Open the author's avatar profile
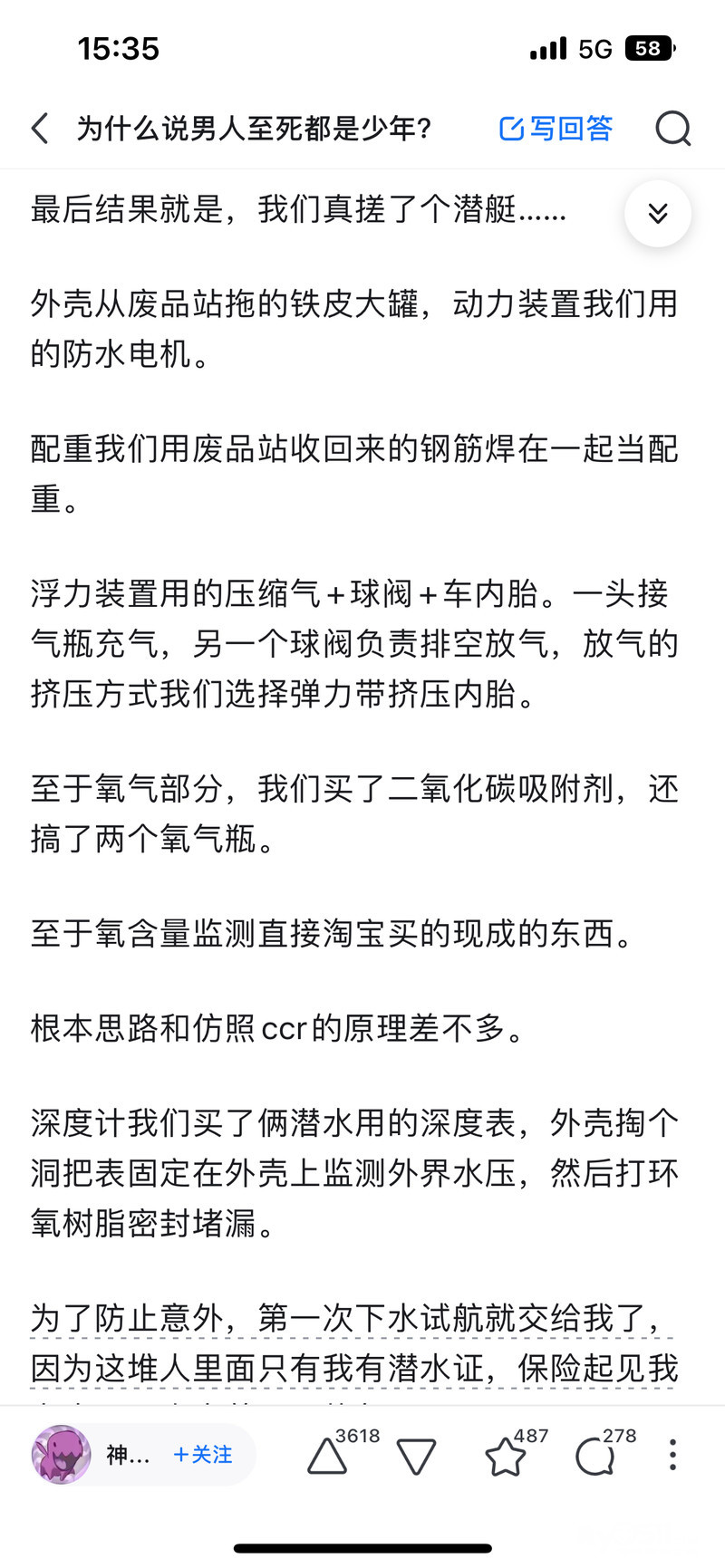 62,1455
